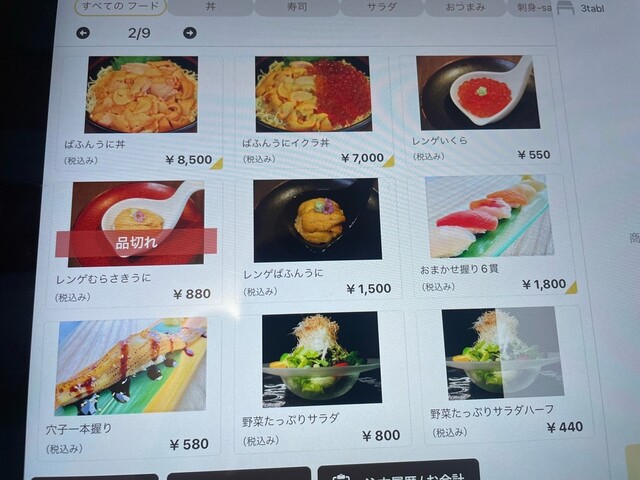Open order history and checkout button
Image resolution: width=640 pixels, height=480 pixels.
tap(398, 470)
